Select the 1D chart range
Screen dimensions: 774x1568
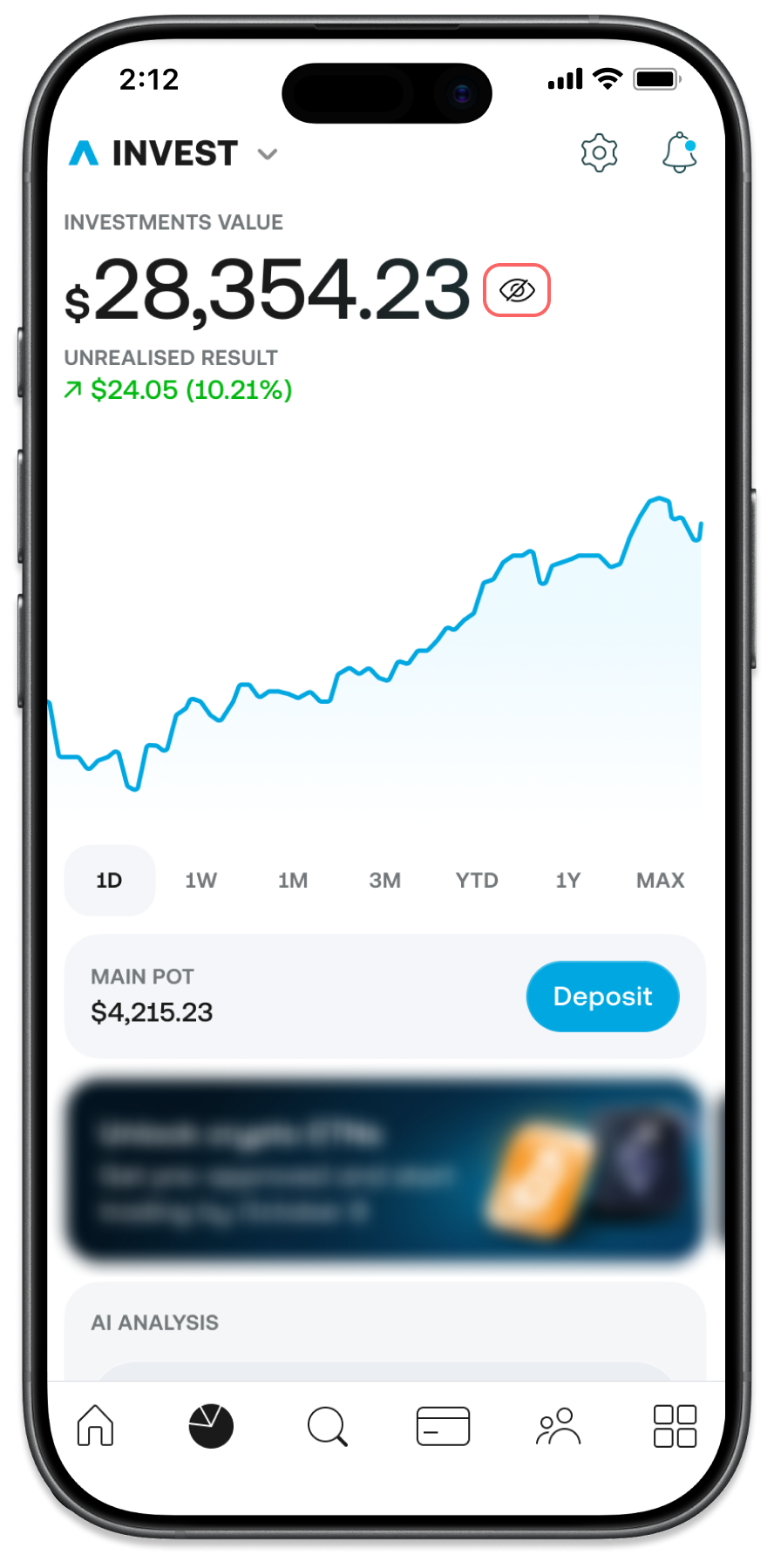109,881
